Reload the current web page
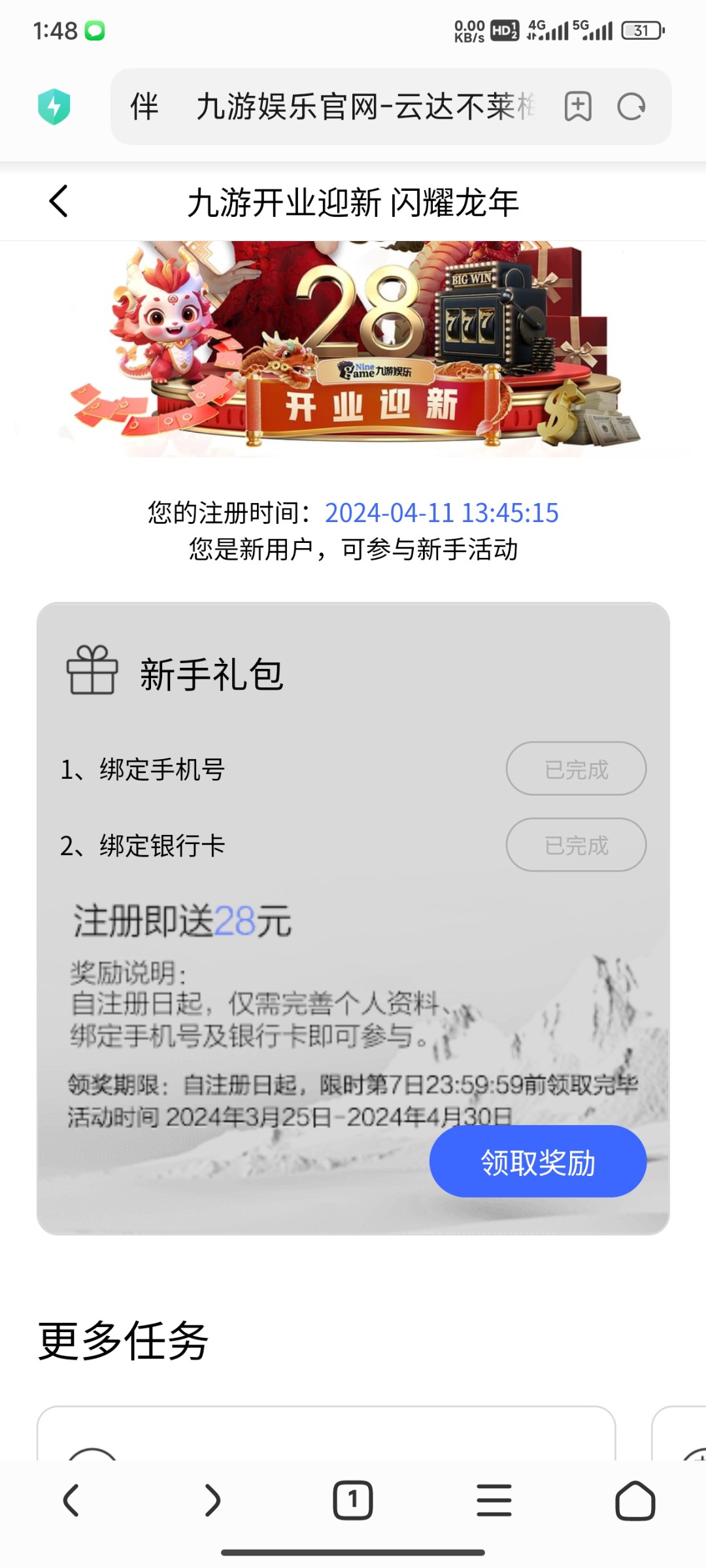The width and height of the screenshot is (706, 1568). pos(631,106)
